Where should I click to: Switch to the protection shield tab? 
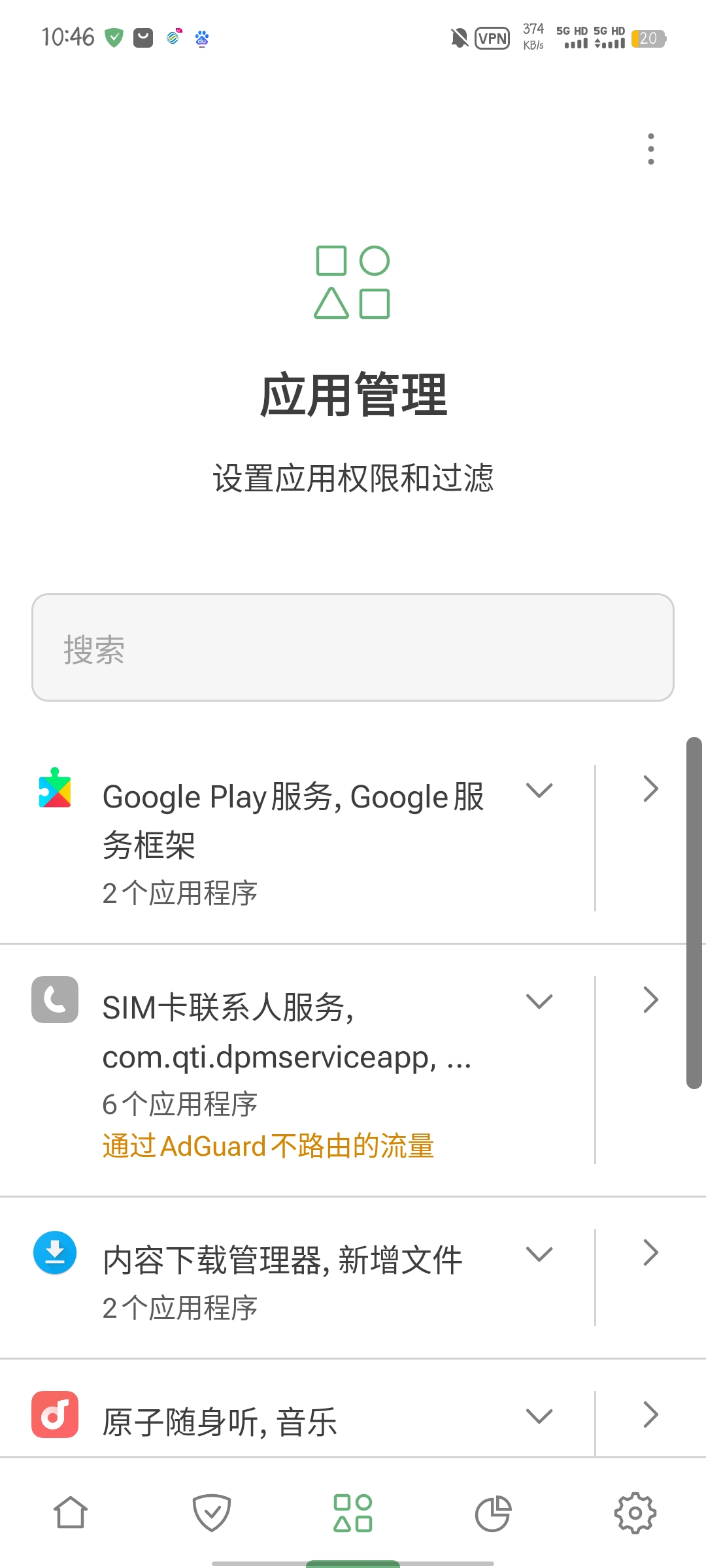pyautogui.click(x=212, y=1513)
